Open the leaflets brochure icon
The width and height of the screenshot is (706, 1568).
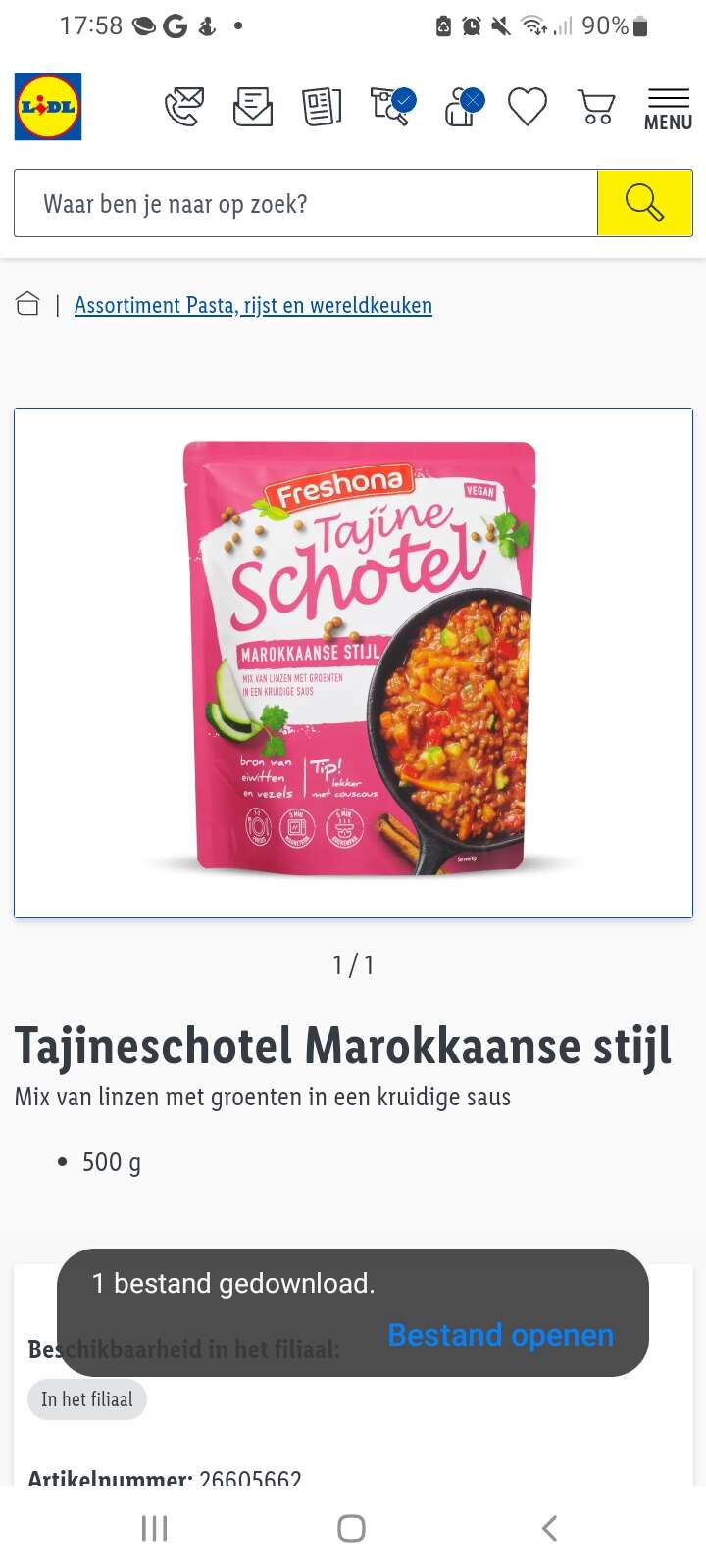tap(322, 107)
